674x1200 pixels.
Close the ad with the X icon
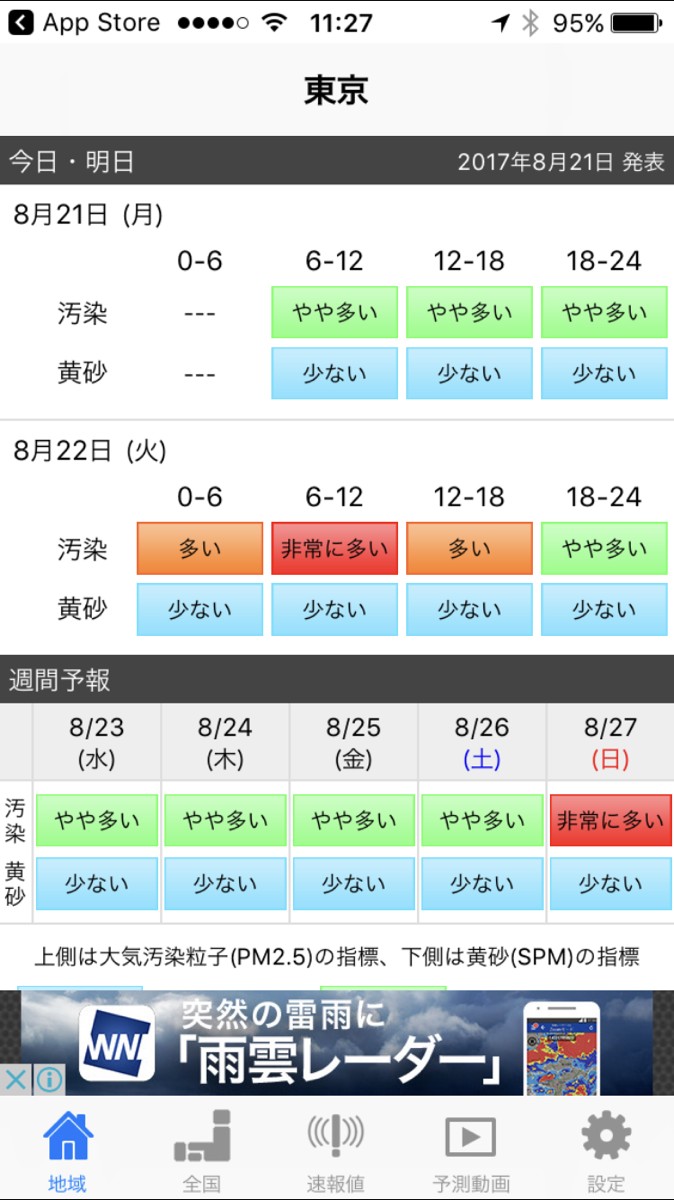coord(15,1080)
